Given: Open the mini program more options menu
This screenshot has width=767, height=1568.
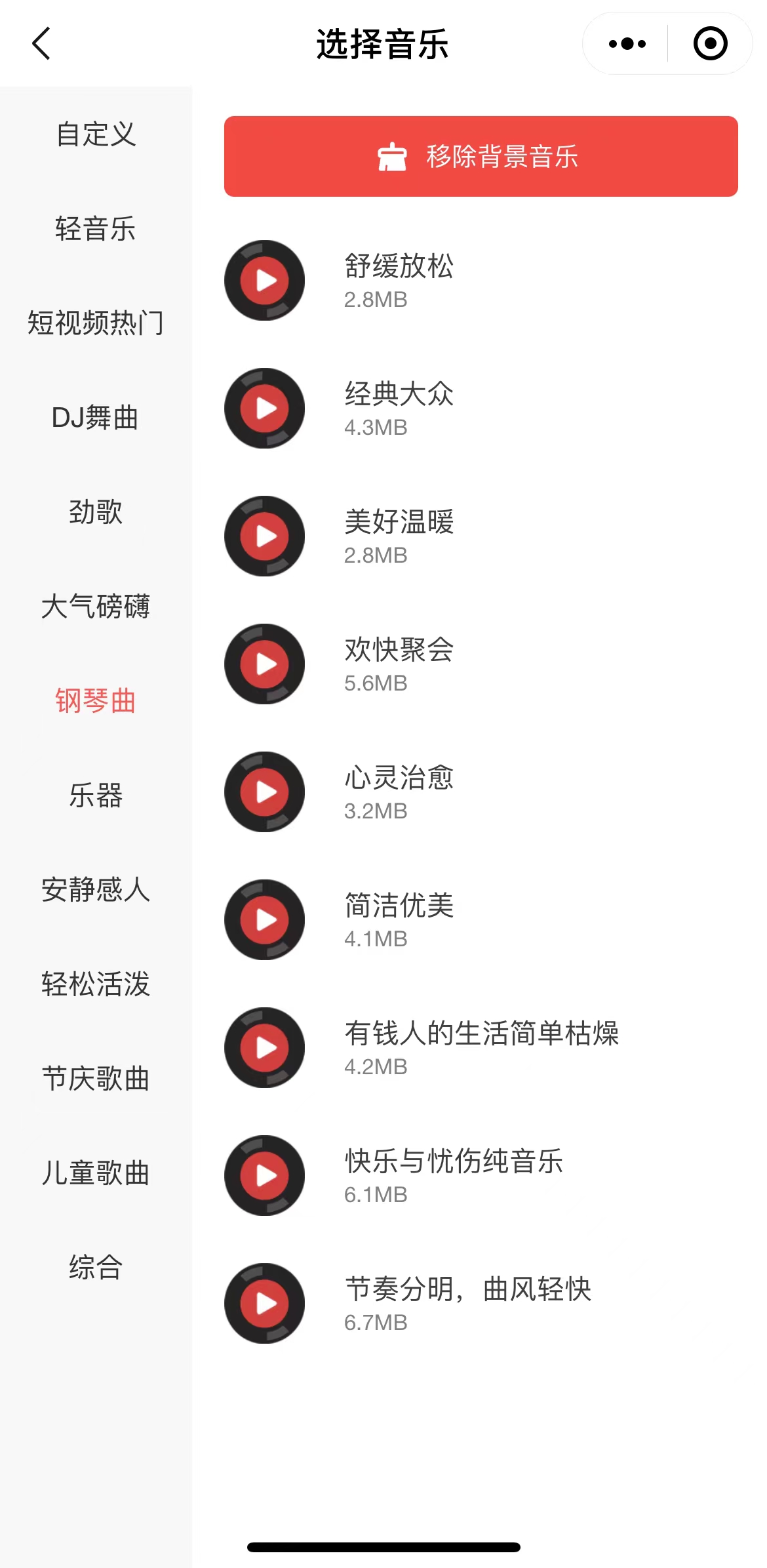Looking at the screenshot, I should (627, 44).
